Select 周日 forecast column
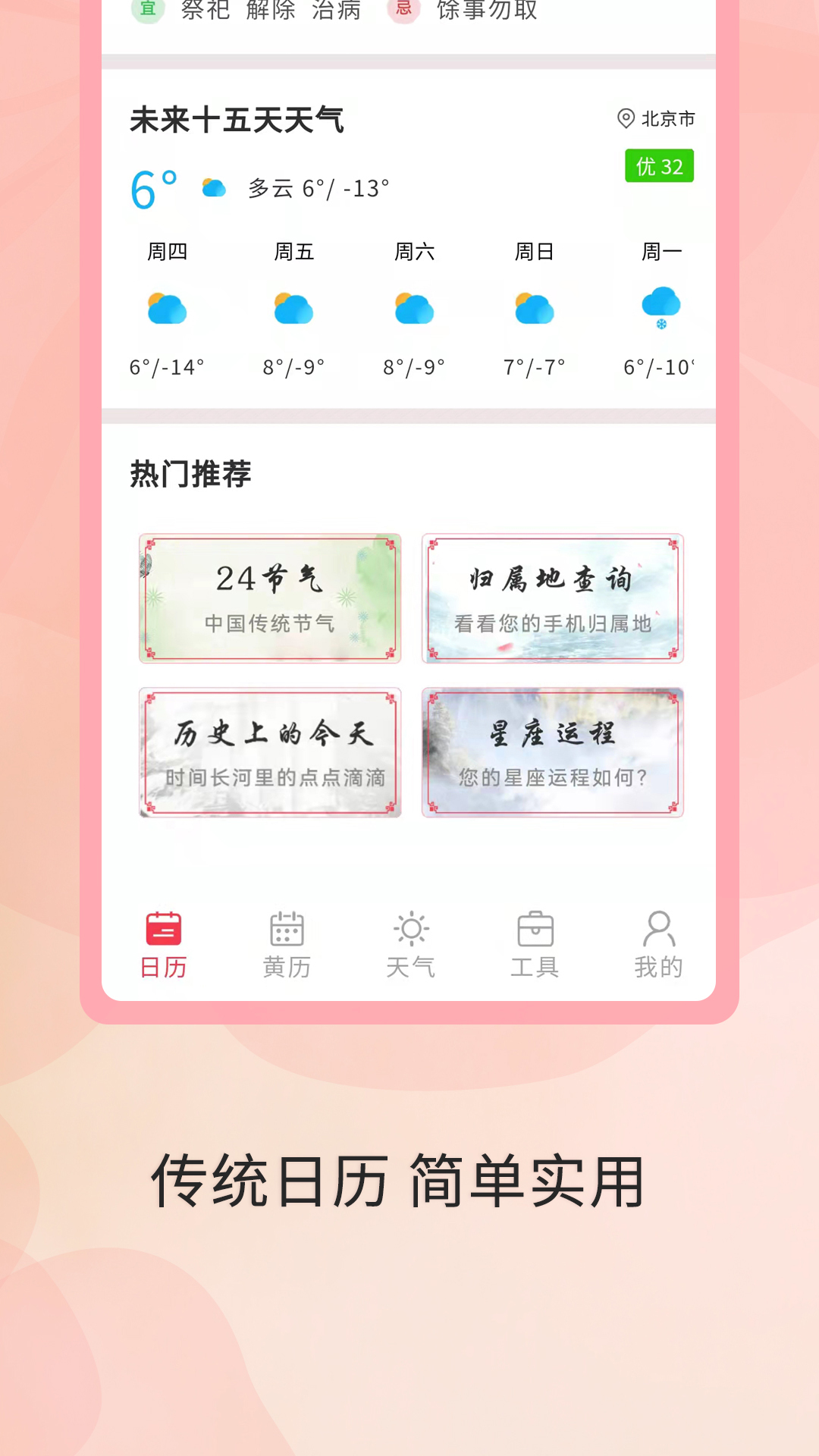This screenshot has width=819, height=1456. point(534,307)
